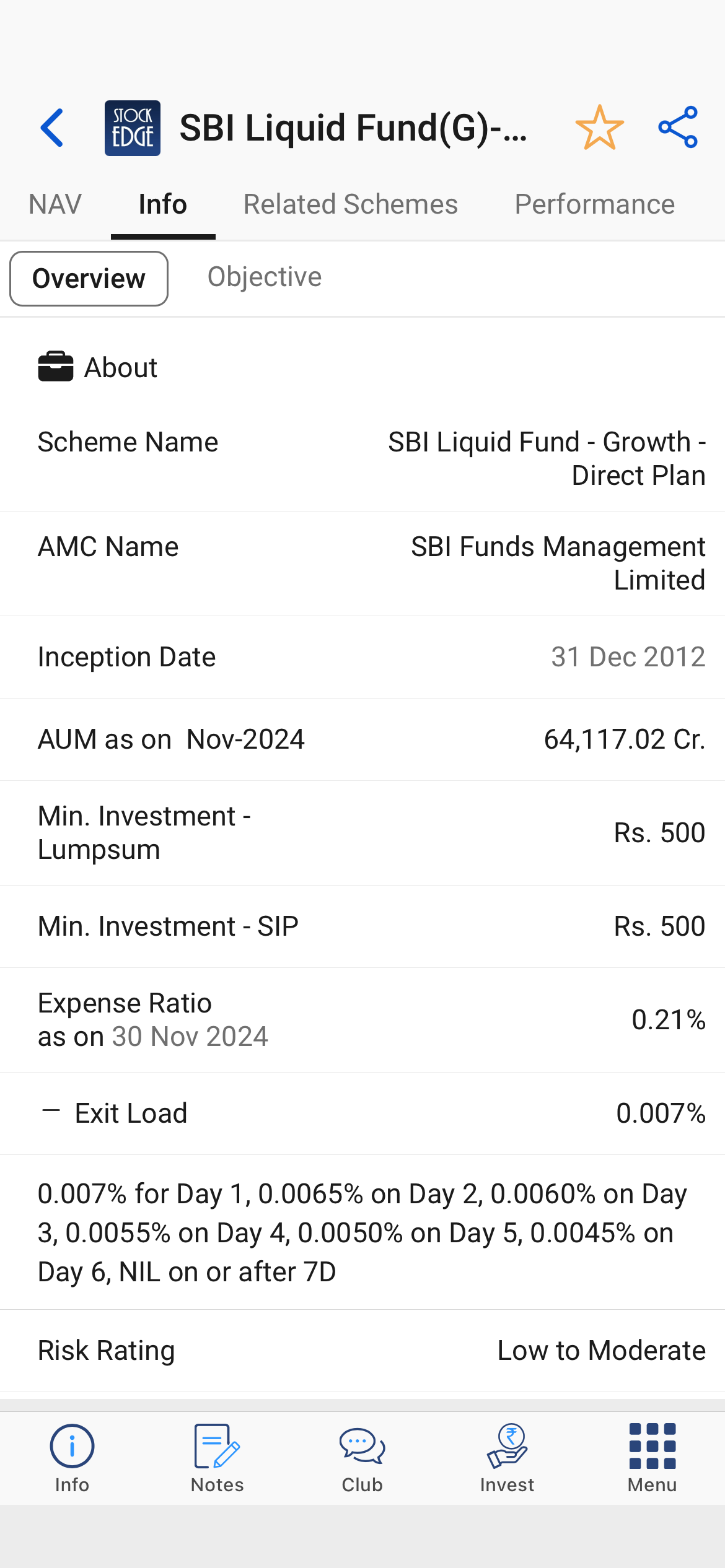The image size is (725, 1568).
Task: Switch to the Objective view
Action: point(264,277)
